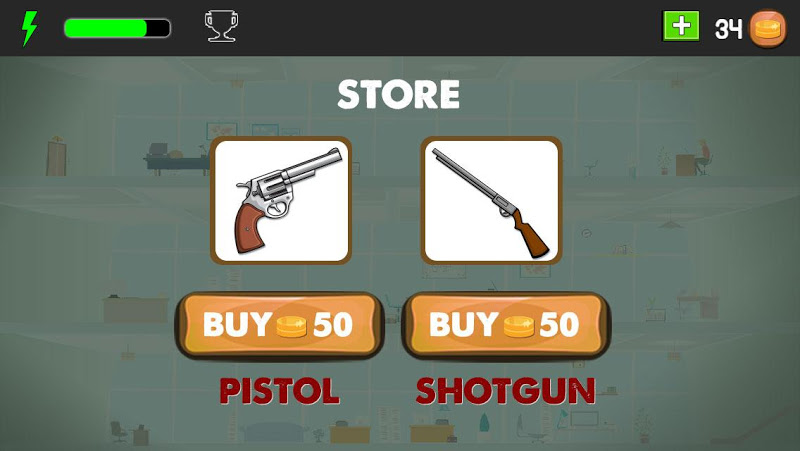
Task: Buy the Shotgun for 50 coins
Action: (x=505, y=325)
